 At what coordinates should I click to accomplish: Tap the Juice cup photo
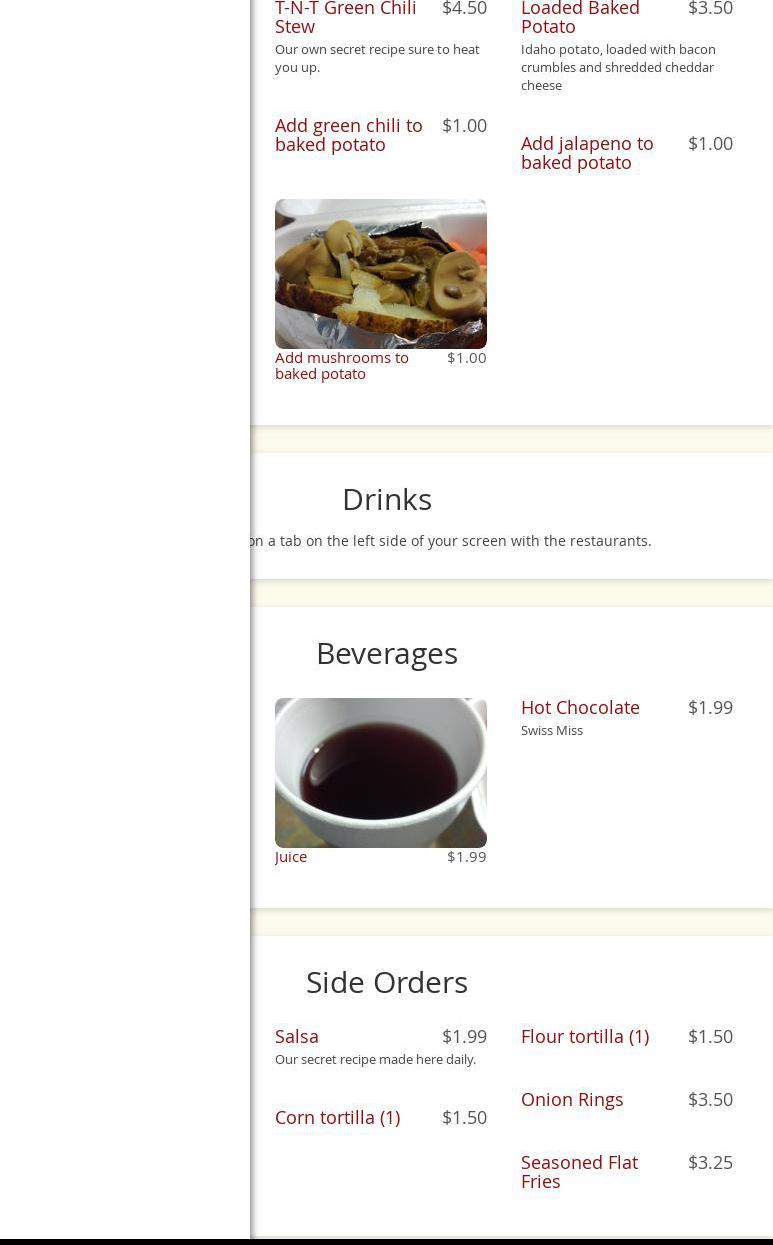tap(380, 772)
